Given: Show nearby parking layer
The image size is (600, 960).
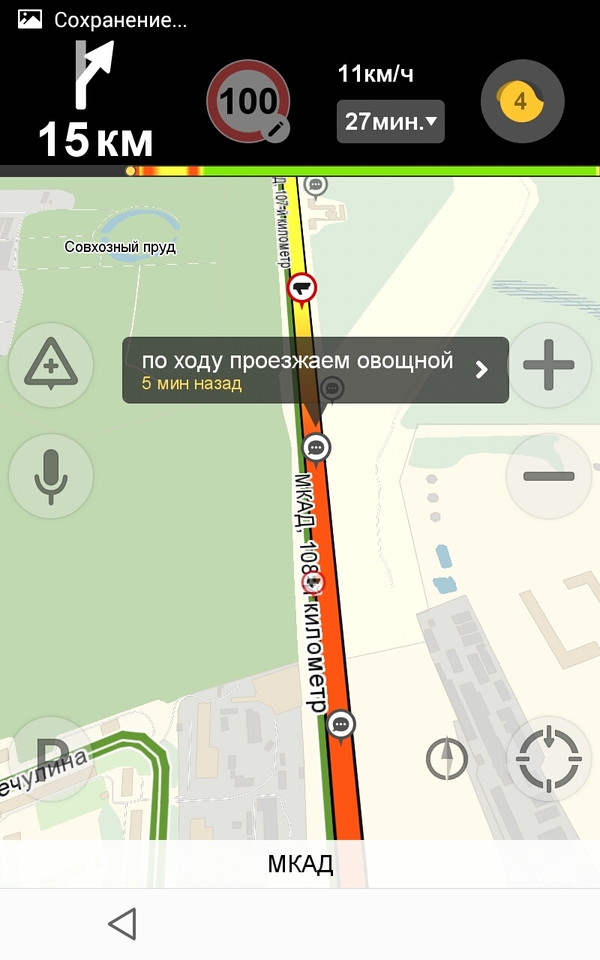Looking at the screenshot, I should coord(48,757).
